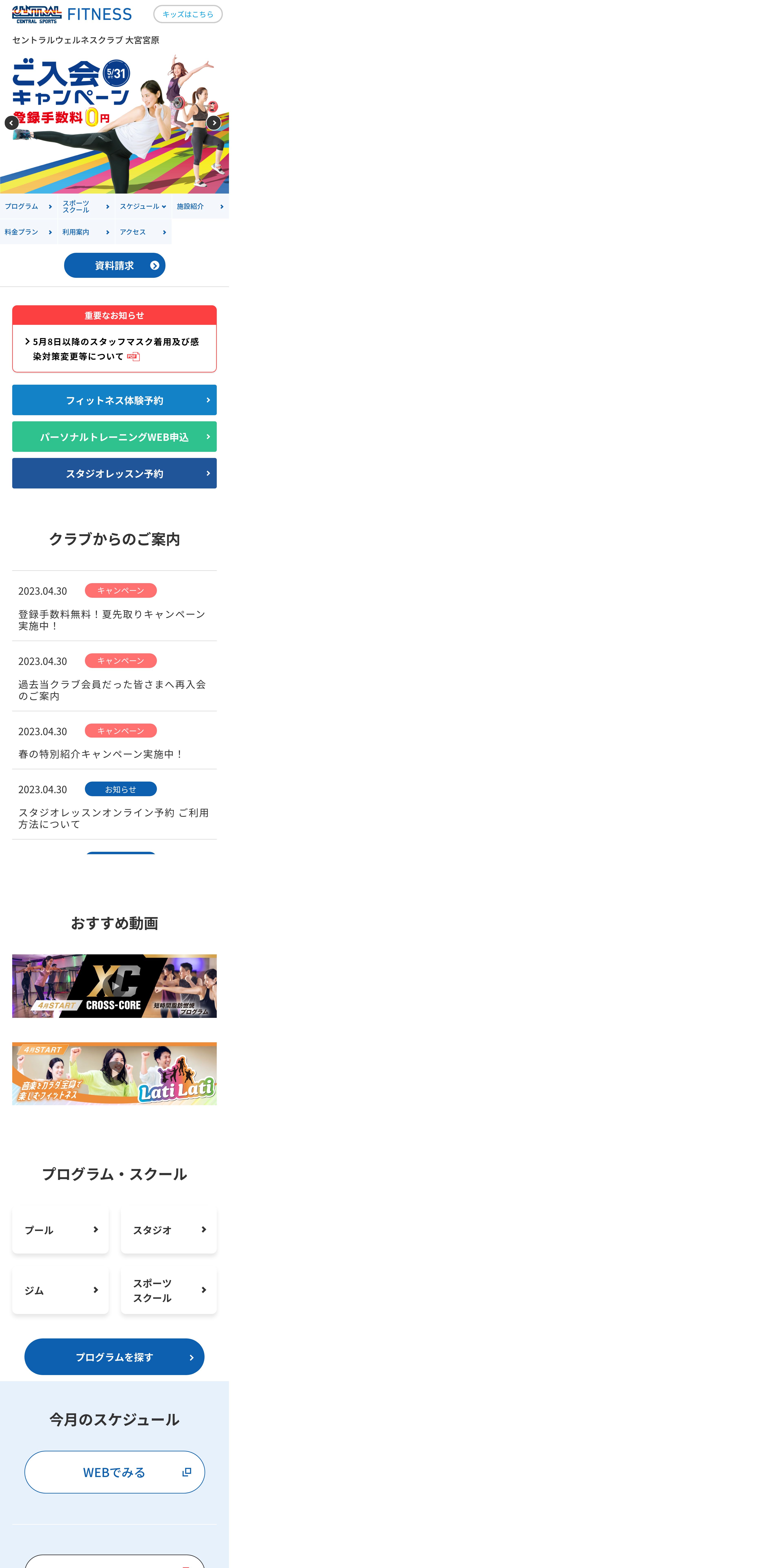Screen dimensions: 784x1568
Task: Open the 料金プラン page
Action: (x=29, y=232)
